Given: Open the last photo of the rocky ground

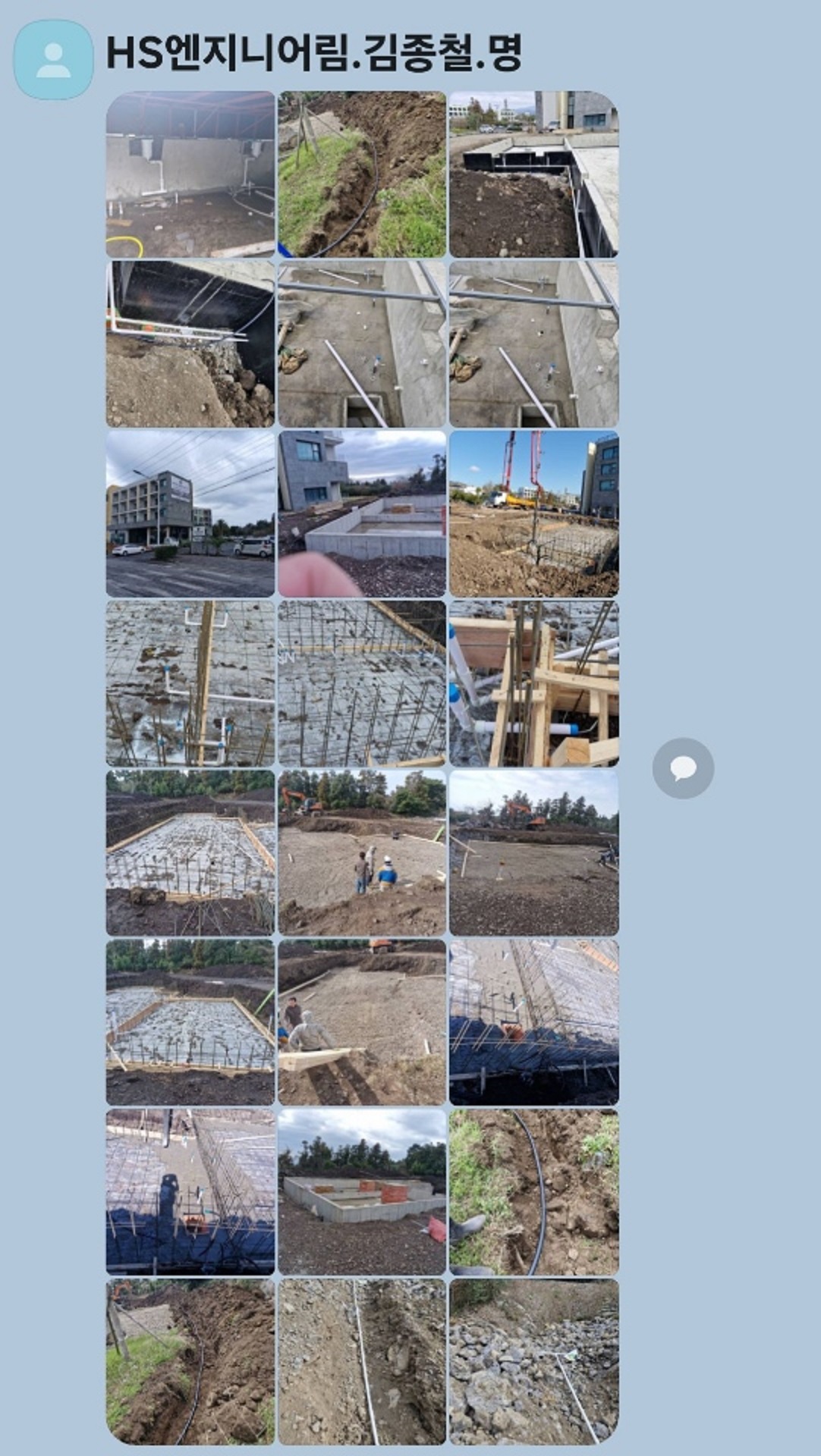Looking at the screenshot, I should pos(533,1362).
